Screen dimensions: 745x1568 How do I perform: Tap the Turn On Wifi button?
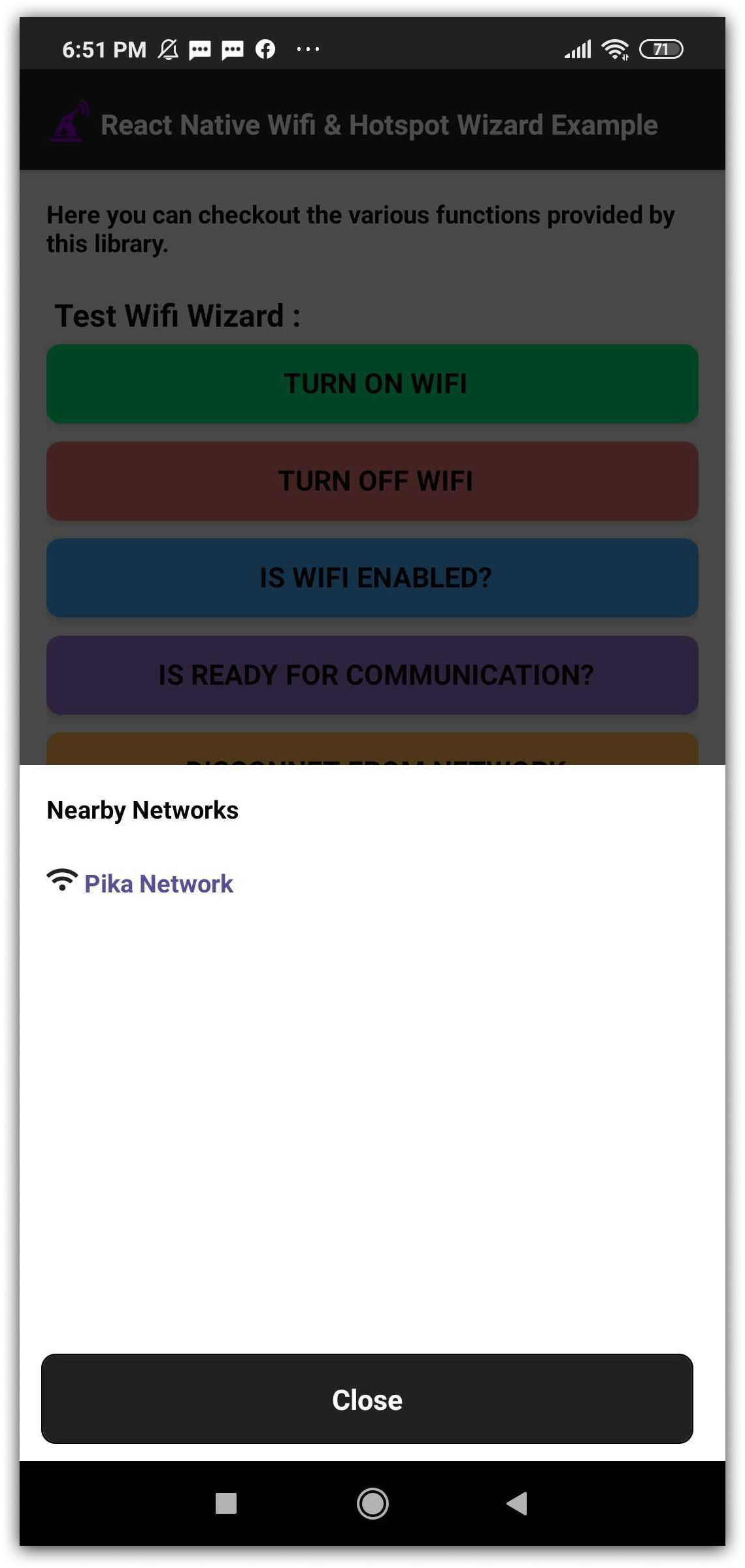point(372,384)
